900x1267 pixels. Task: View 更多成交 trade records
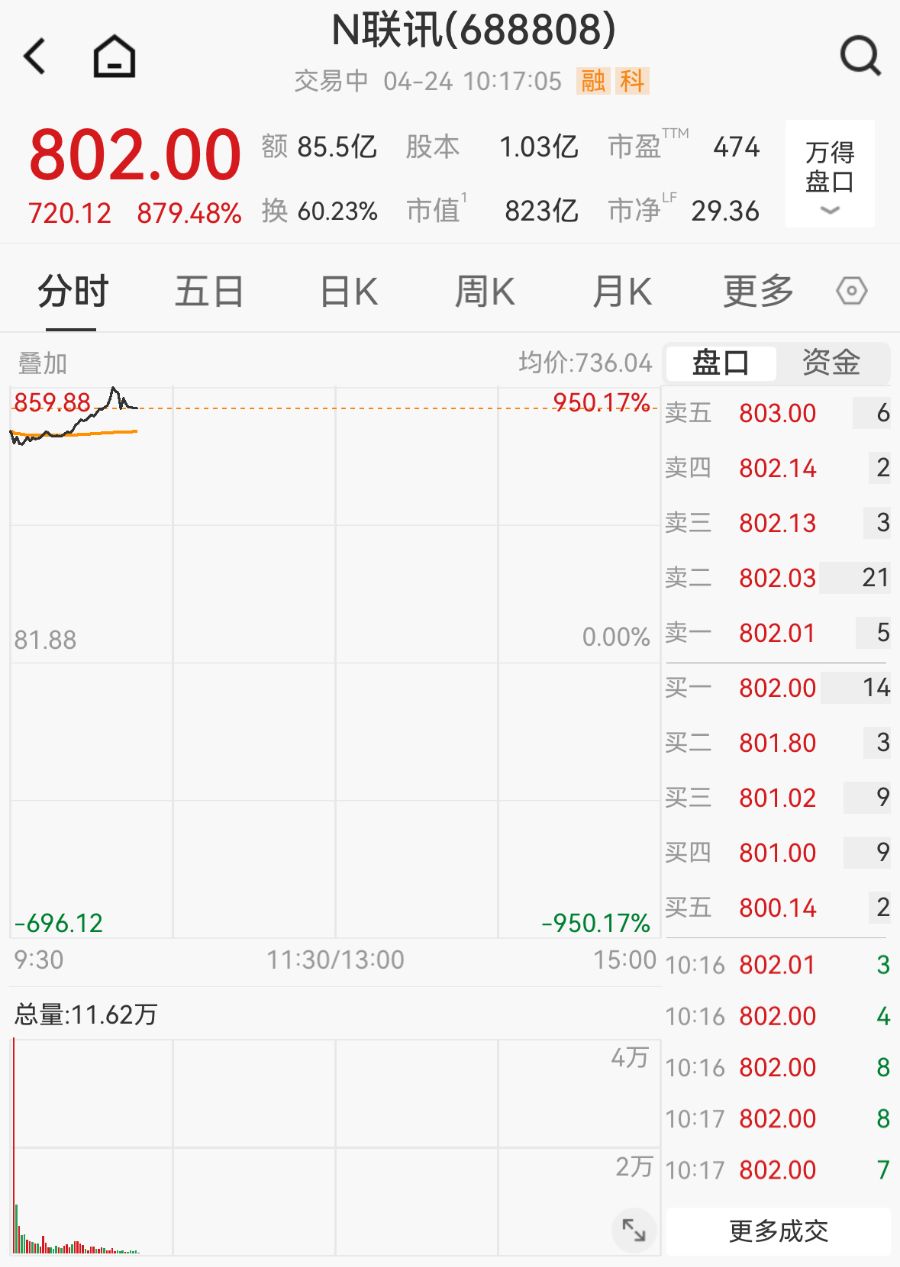(x=778, y=1231)
